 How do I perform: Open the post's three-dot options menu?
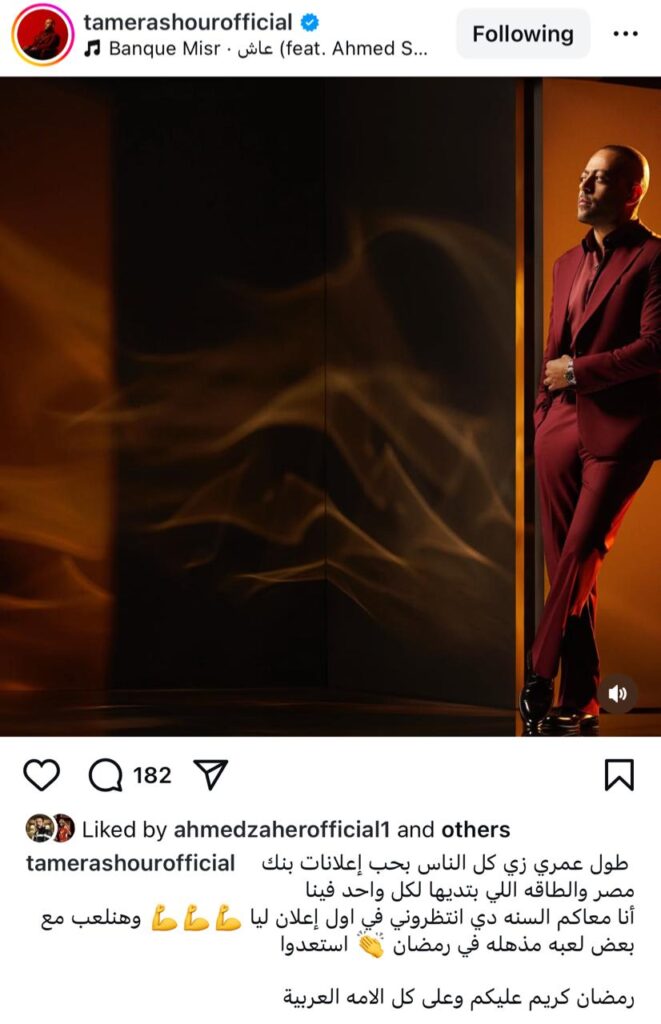coord(625,34)
